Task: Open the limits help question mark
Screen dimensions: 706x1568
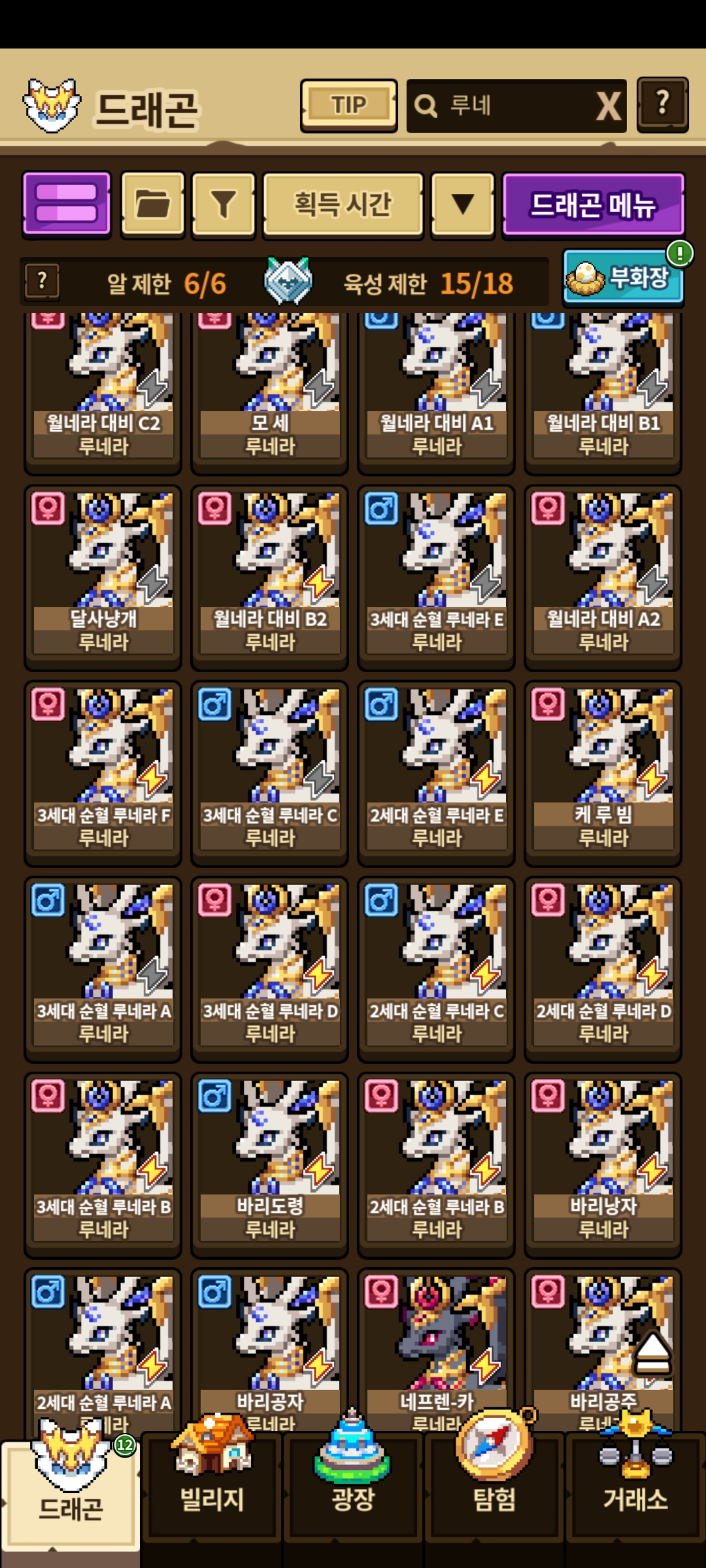Action: pyautogui.click(x=41, y=281)
